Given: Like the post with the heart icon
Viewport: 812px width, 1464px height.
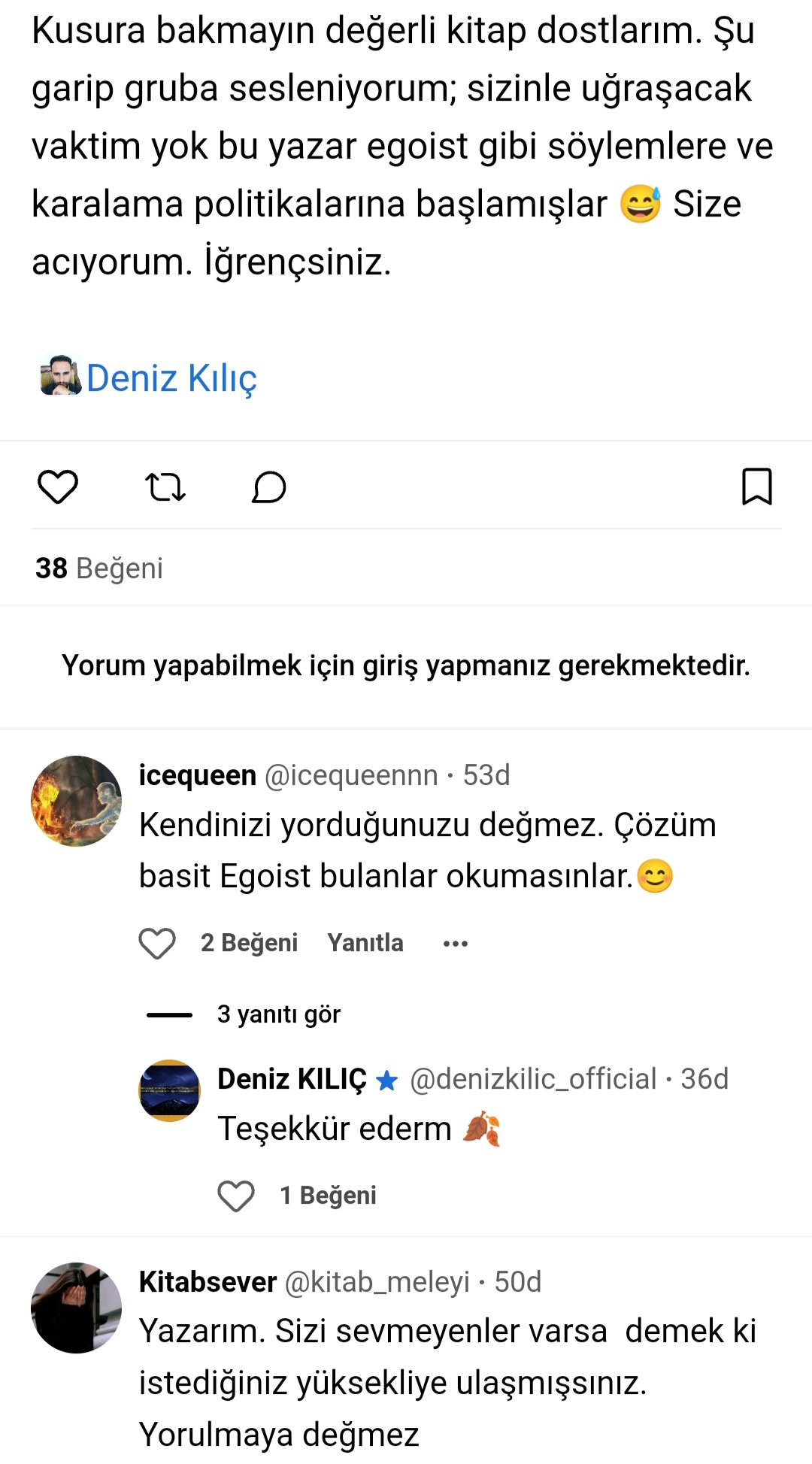Looking at the screenshot, I should (x=58, y=486).
